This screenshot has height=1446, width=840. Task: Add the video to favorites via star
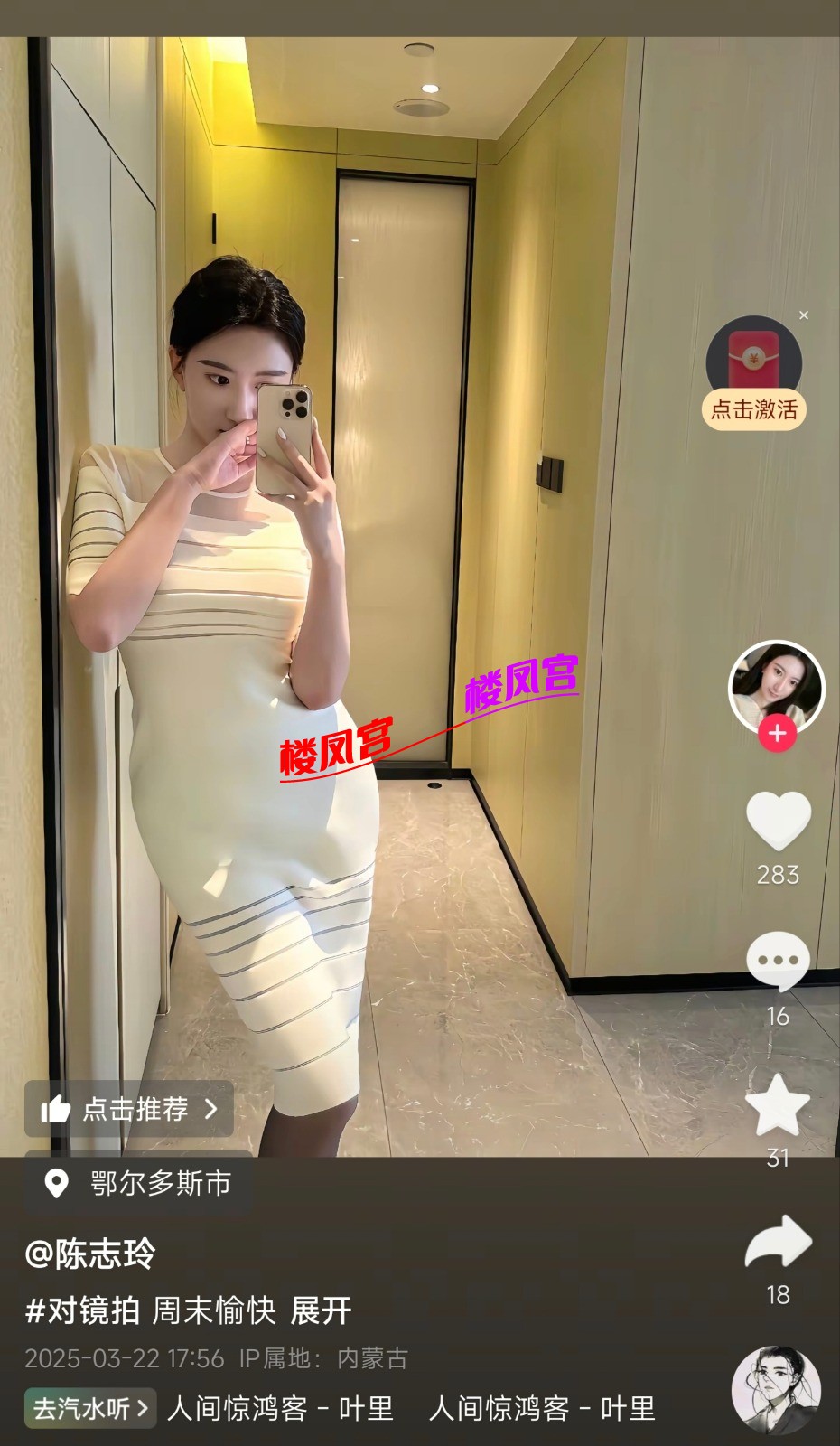[778, 1104]
